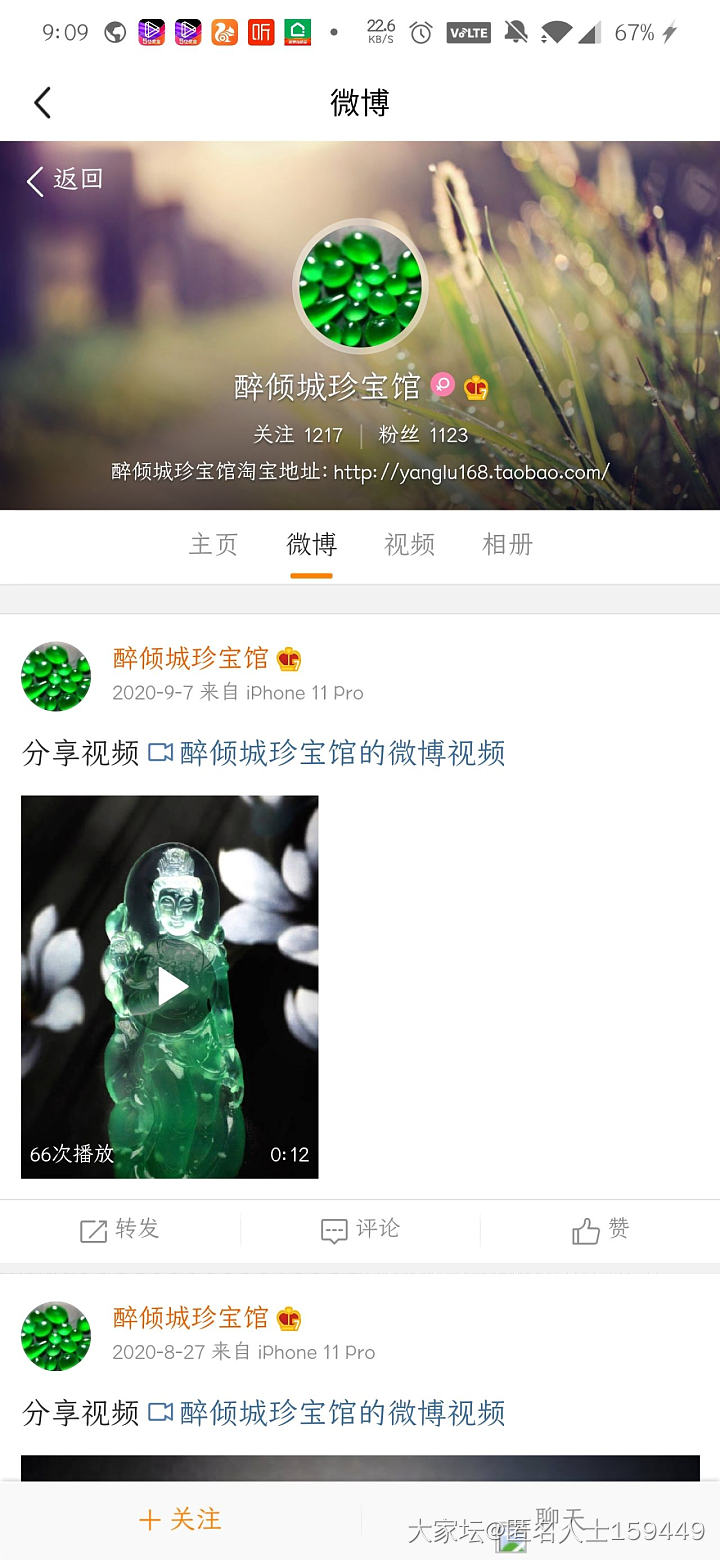Select the 微博 tab
720x1560 pixels.
tap(311, 545)
